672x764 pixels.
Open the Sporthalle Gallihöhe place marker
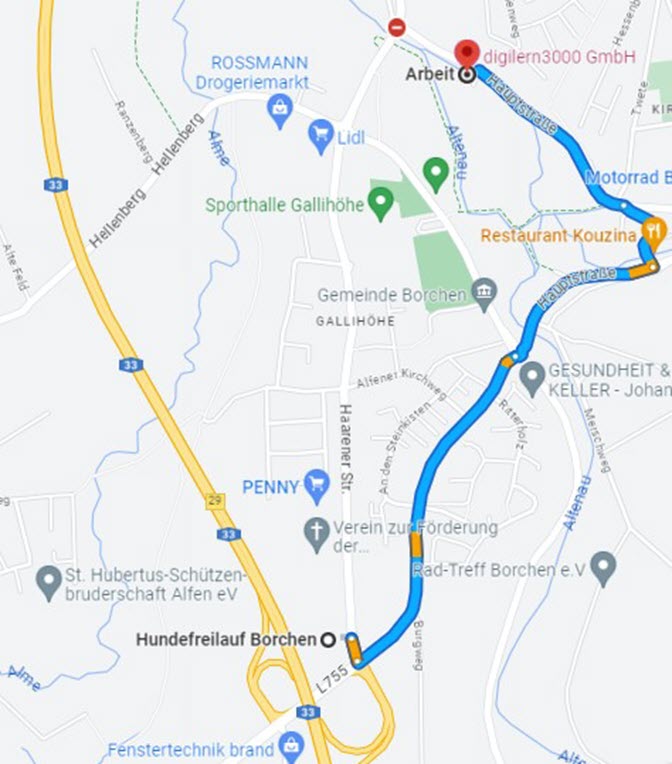[380, 204]
